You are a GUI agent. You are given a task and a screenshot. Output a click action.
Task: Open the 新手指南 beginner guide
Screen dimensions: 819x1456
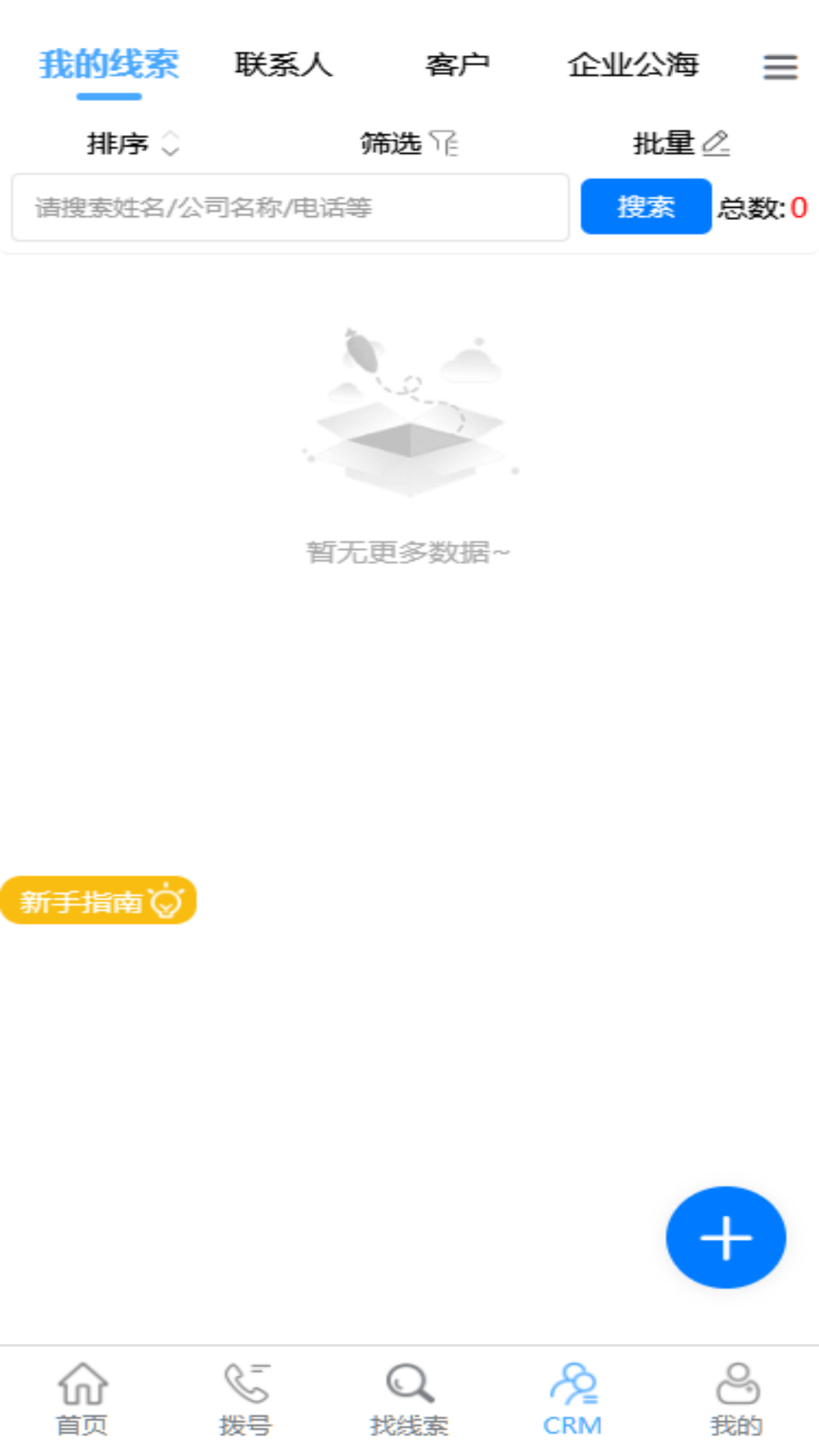pos(99,901)
